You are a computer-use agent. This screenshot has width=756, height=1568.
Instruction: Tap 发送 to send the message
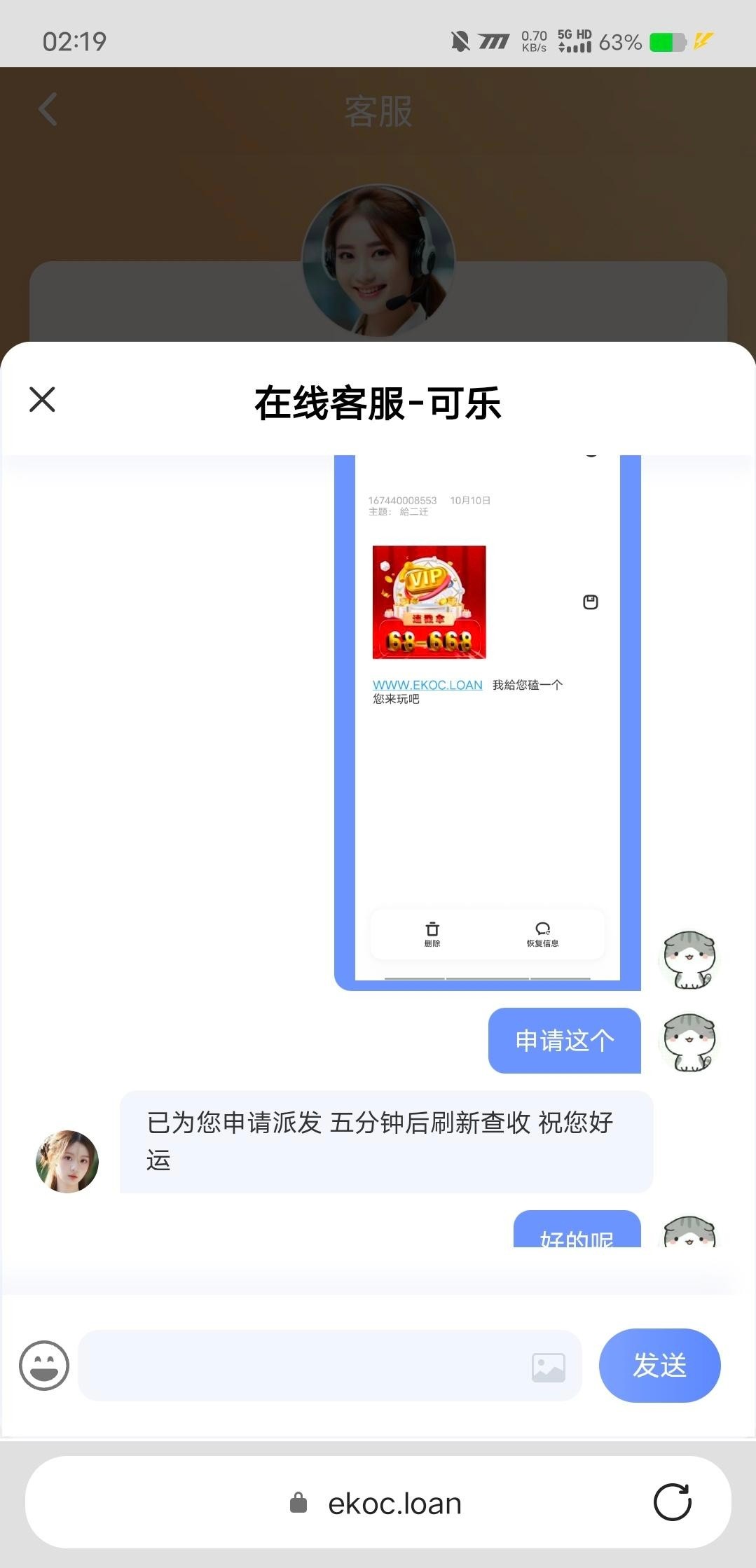tap(659, 1365)
